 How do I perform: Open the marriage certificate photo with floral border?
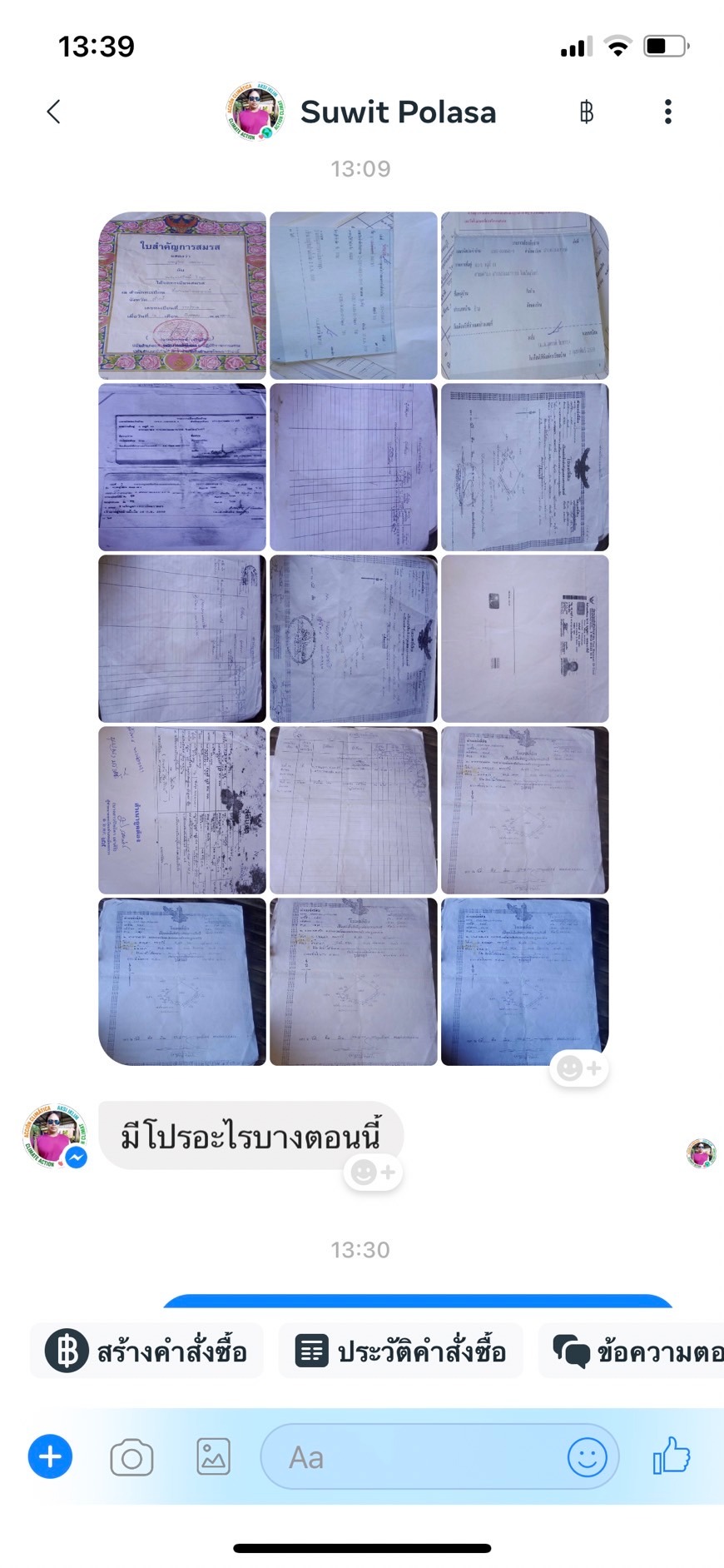tap(182, 296)
